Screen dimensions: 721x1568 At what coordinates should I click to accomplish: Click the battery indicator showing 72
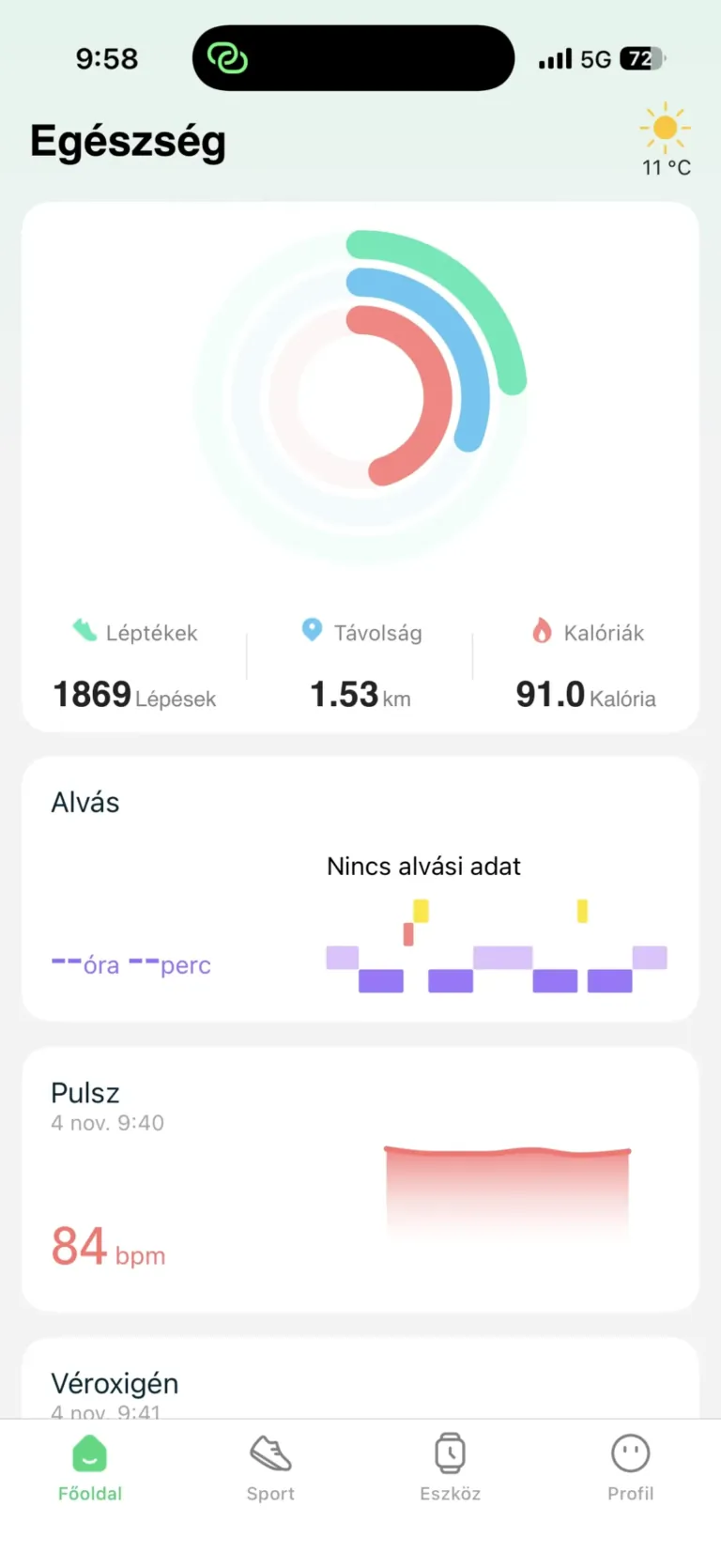pos(640,58)
